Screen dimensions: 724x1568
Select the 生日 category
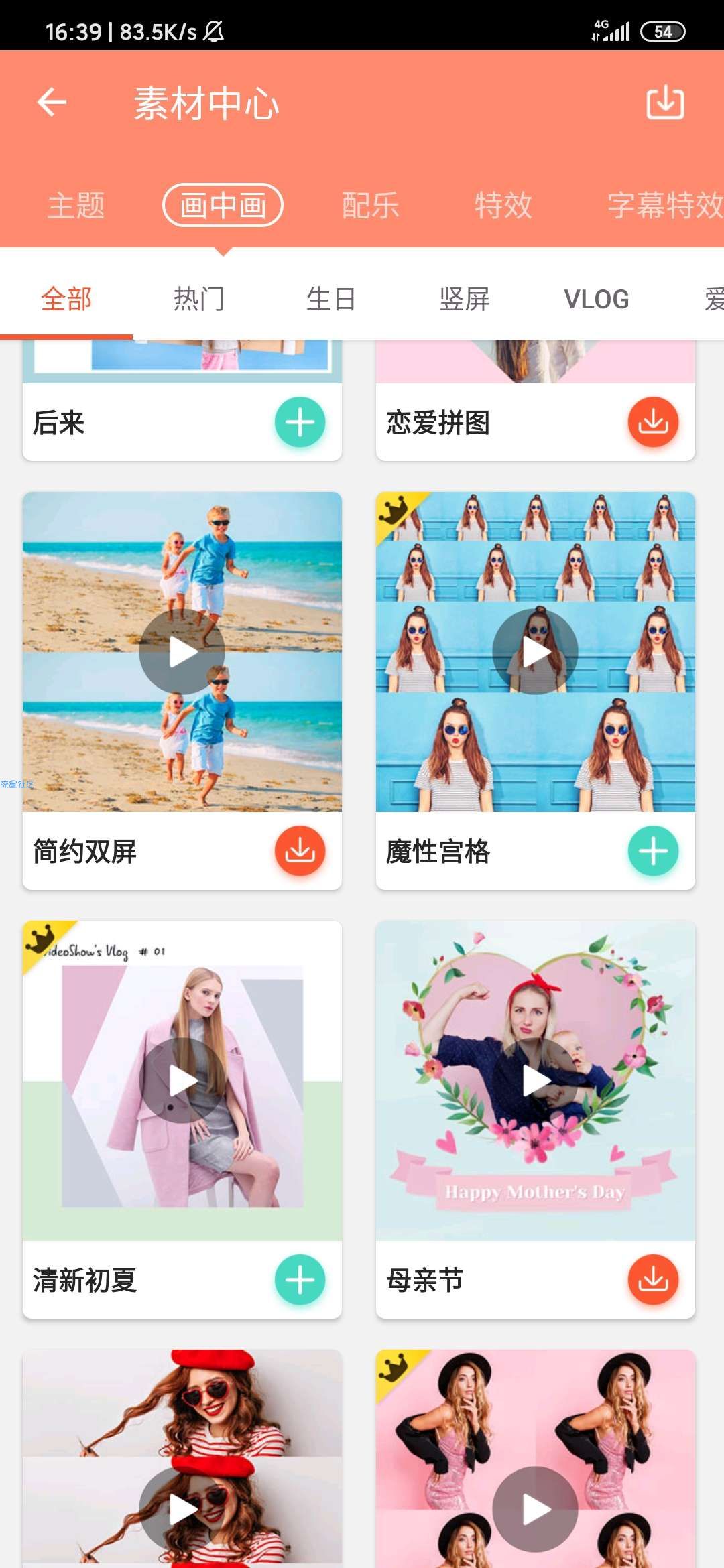click(x=331, y=299)
